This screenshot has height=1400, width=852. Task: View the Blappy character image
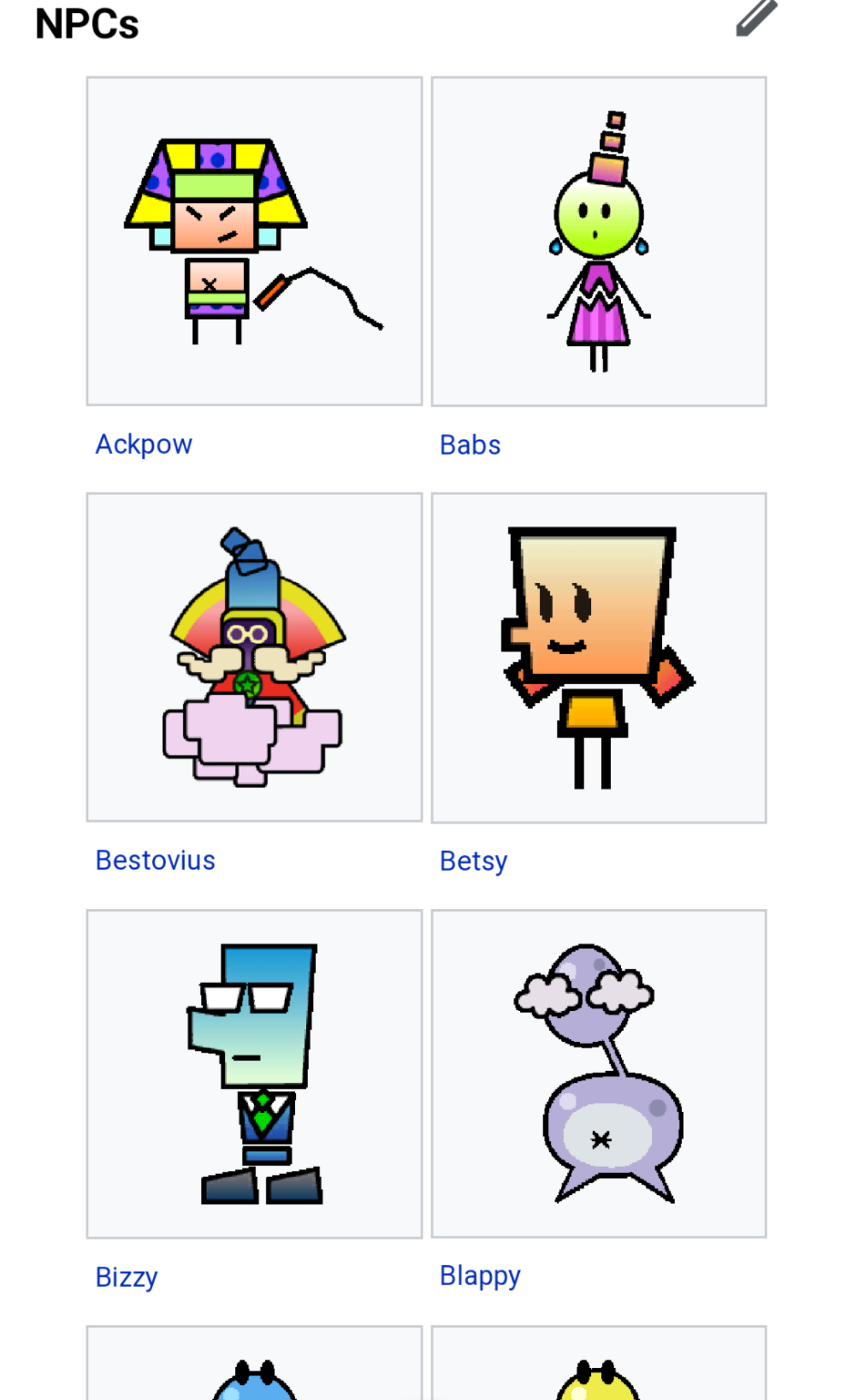(x=599, y=1074)
